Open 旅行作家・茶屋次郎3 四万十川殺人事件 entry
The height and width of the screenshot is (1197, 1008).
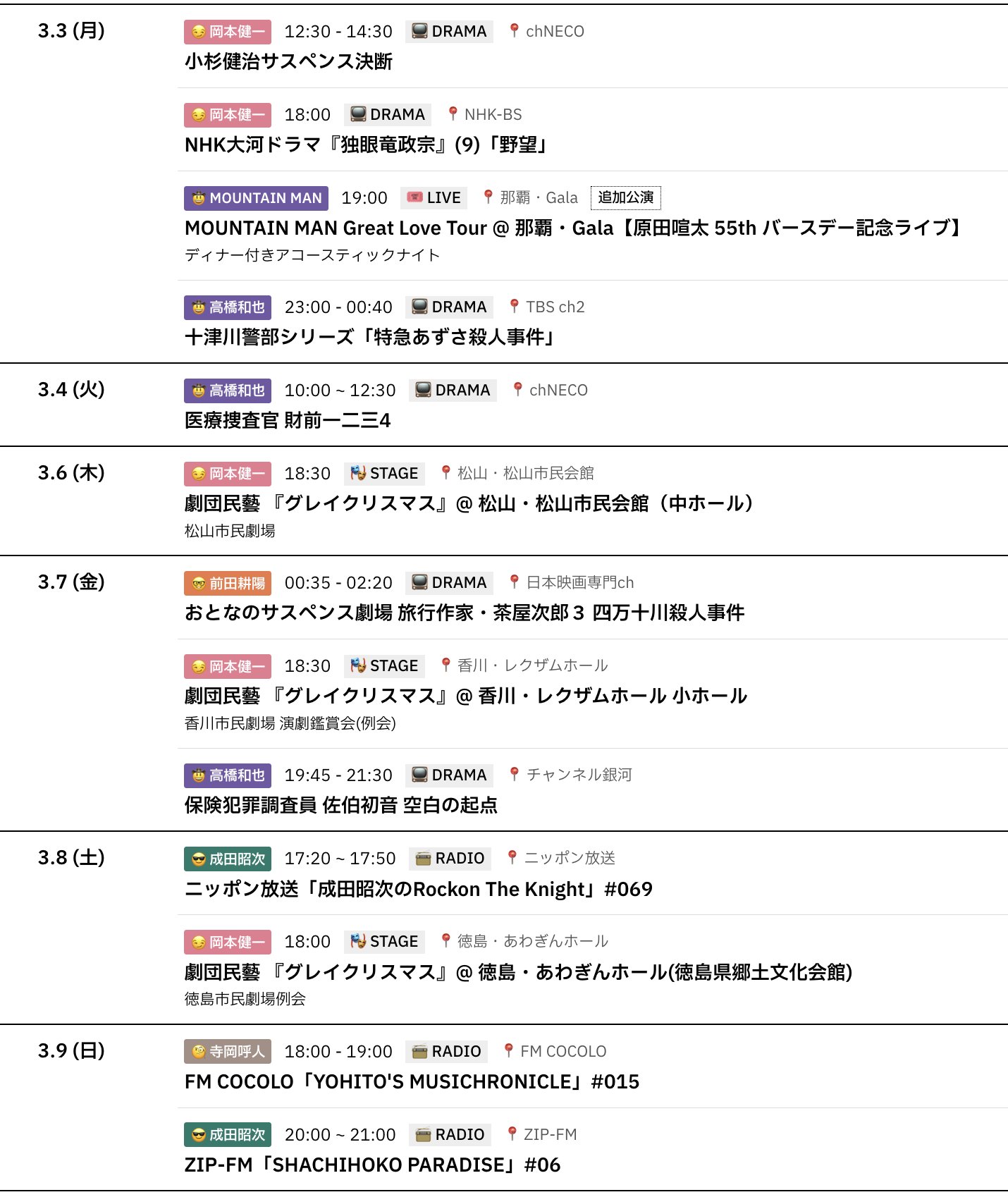pyautogui.click(x=464, y=613)
